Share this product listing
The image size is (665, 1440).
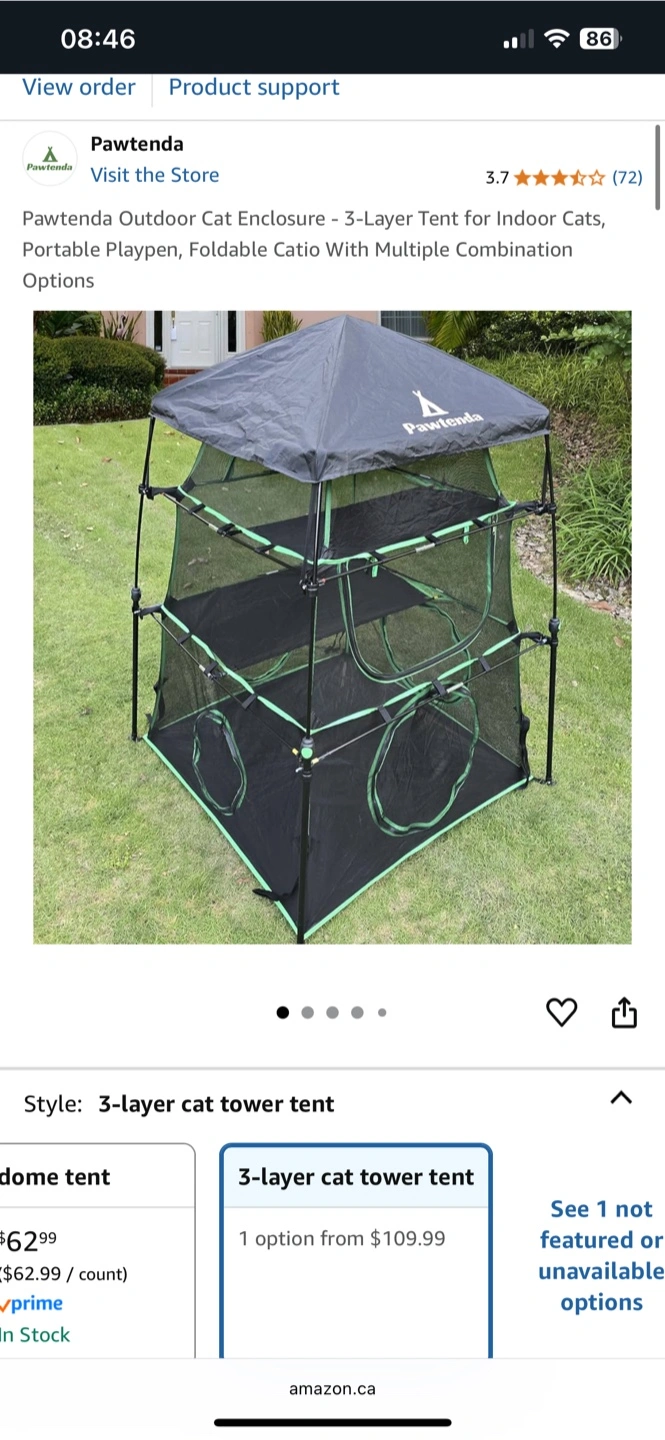click(624, 1012)
